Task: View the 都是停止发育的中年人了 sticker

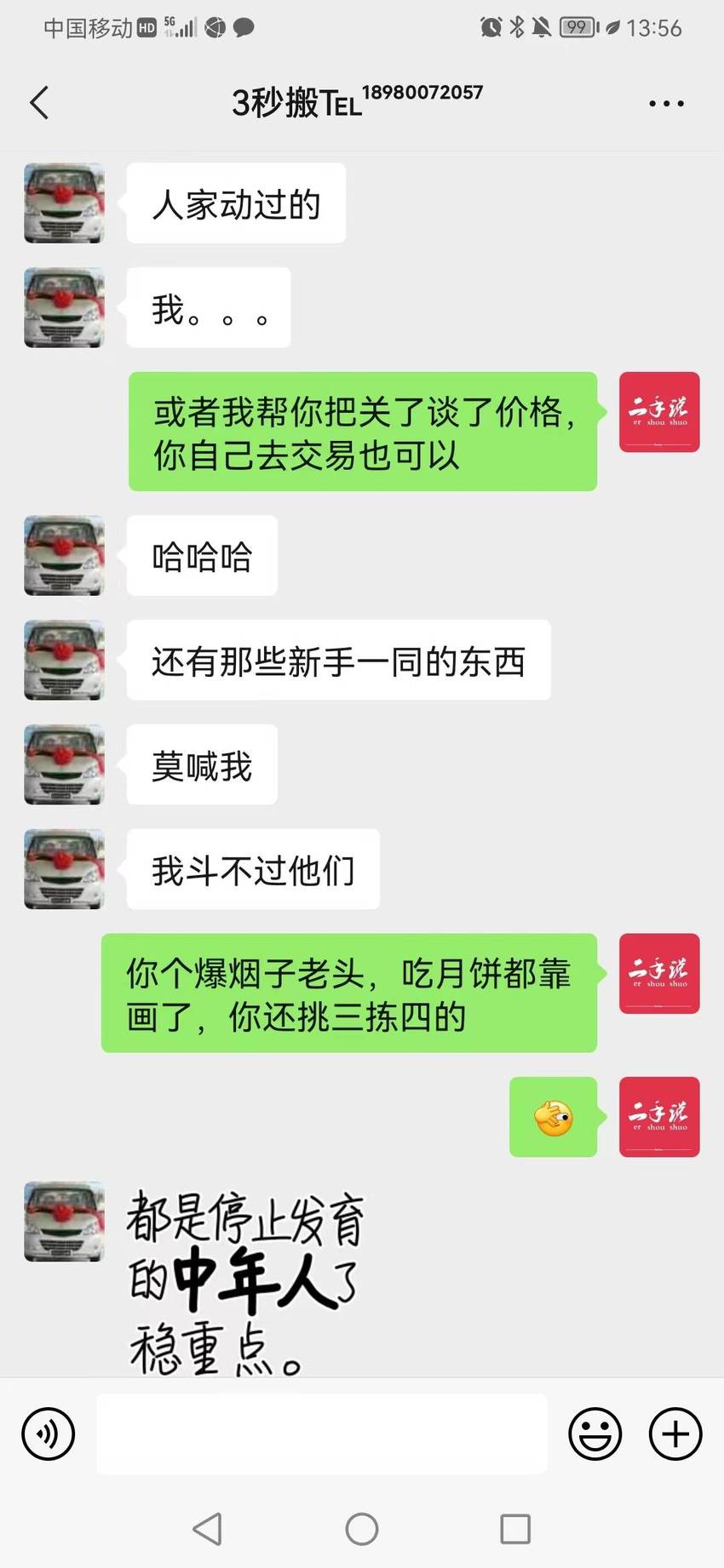Action: 245,1279
